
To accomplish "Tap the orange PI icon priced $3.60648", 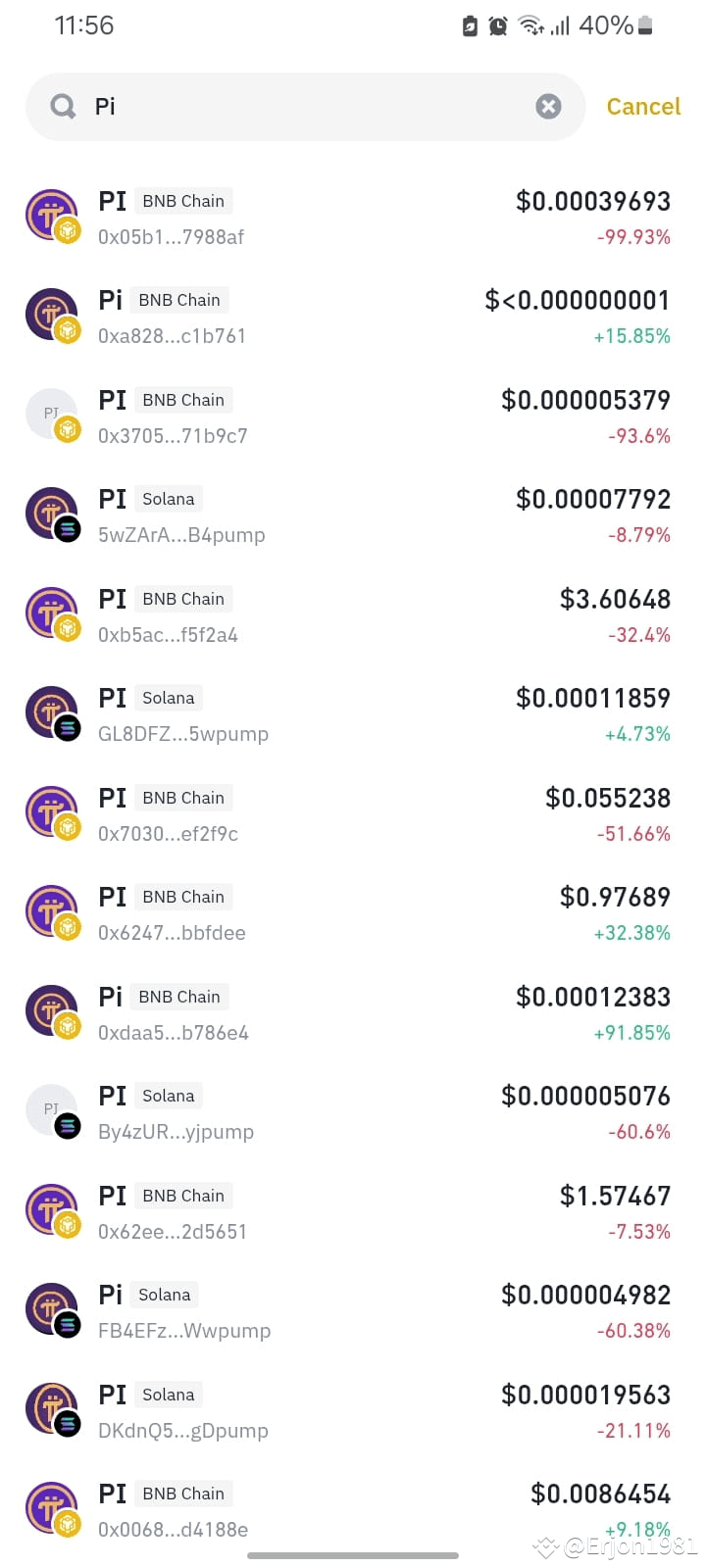I will tap(51, 612).
